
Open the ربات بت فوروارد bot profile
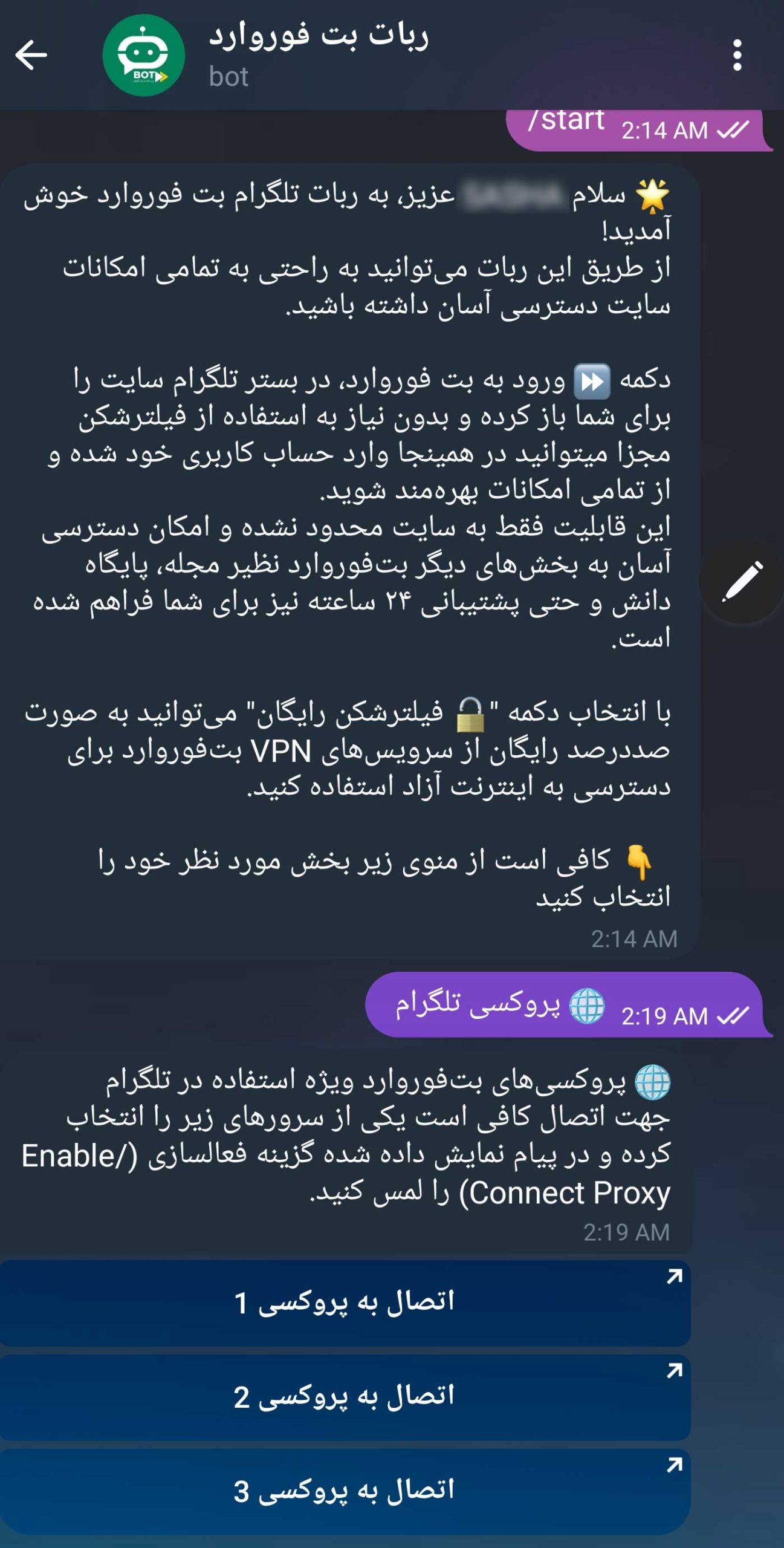pos(317,54)
